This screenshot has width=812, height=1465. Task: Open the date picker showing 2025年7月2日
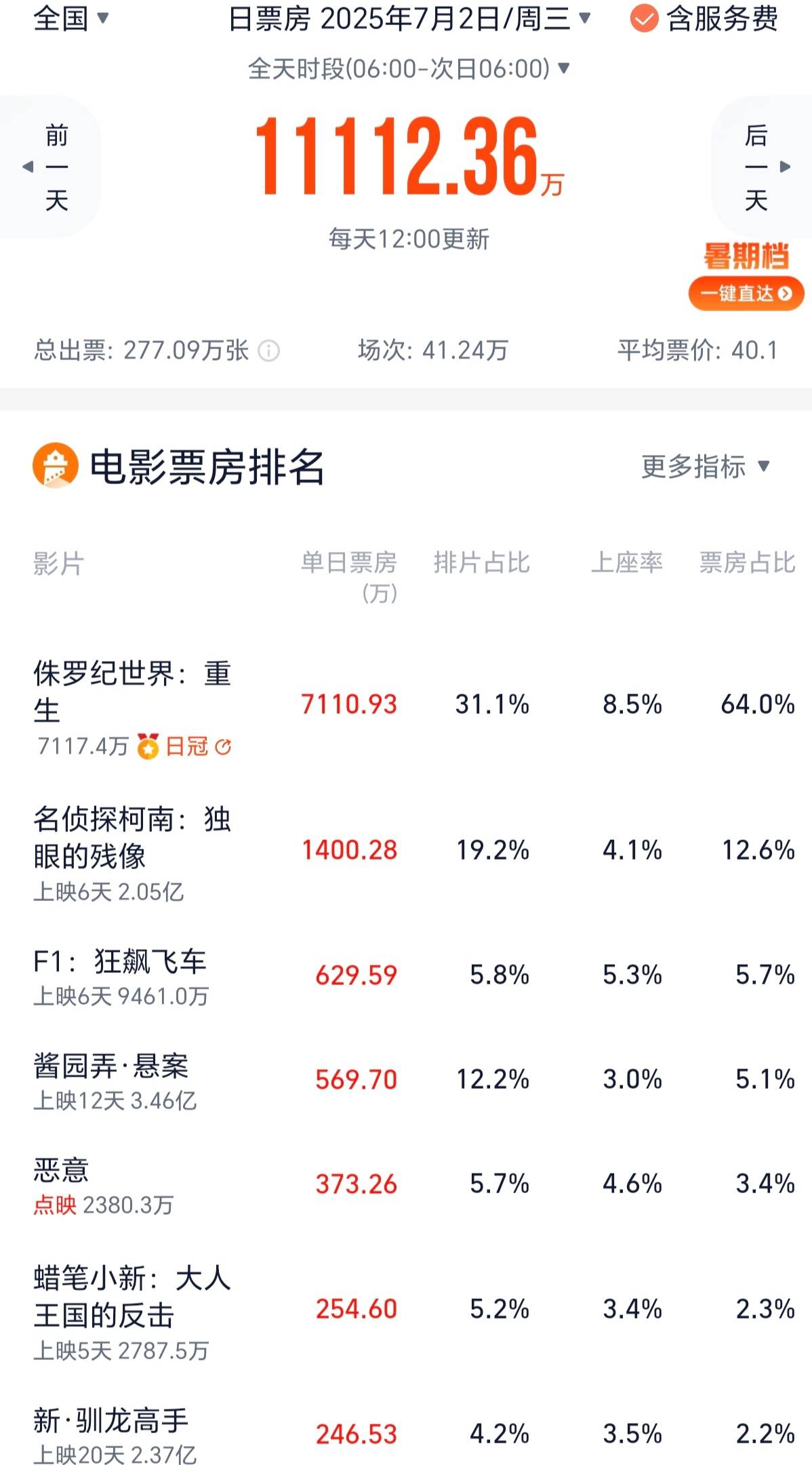409,18
